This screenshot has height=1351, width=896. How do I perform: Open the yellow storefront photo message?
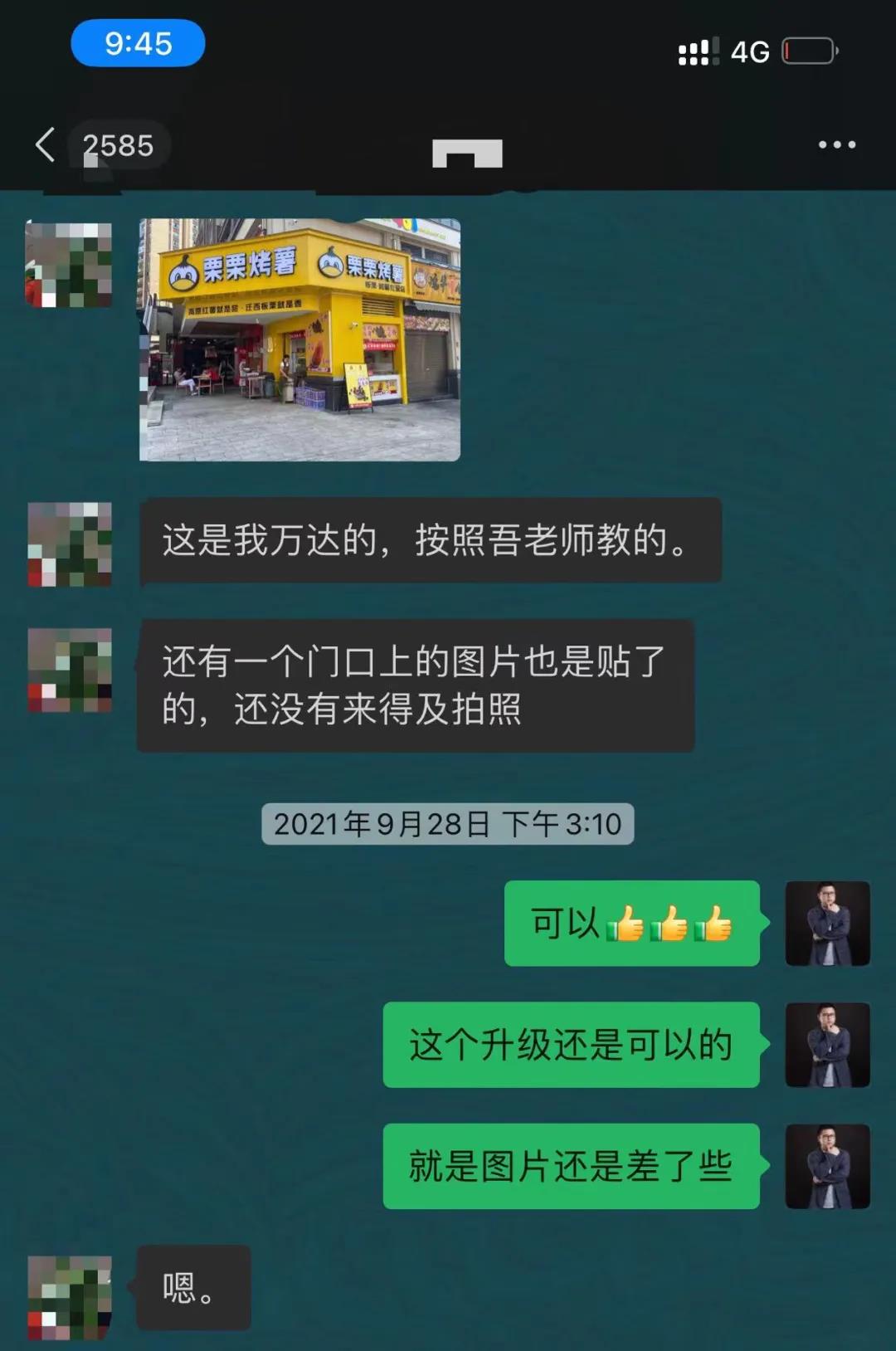299,339
